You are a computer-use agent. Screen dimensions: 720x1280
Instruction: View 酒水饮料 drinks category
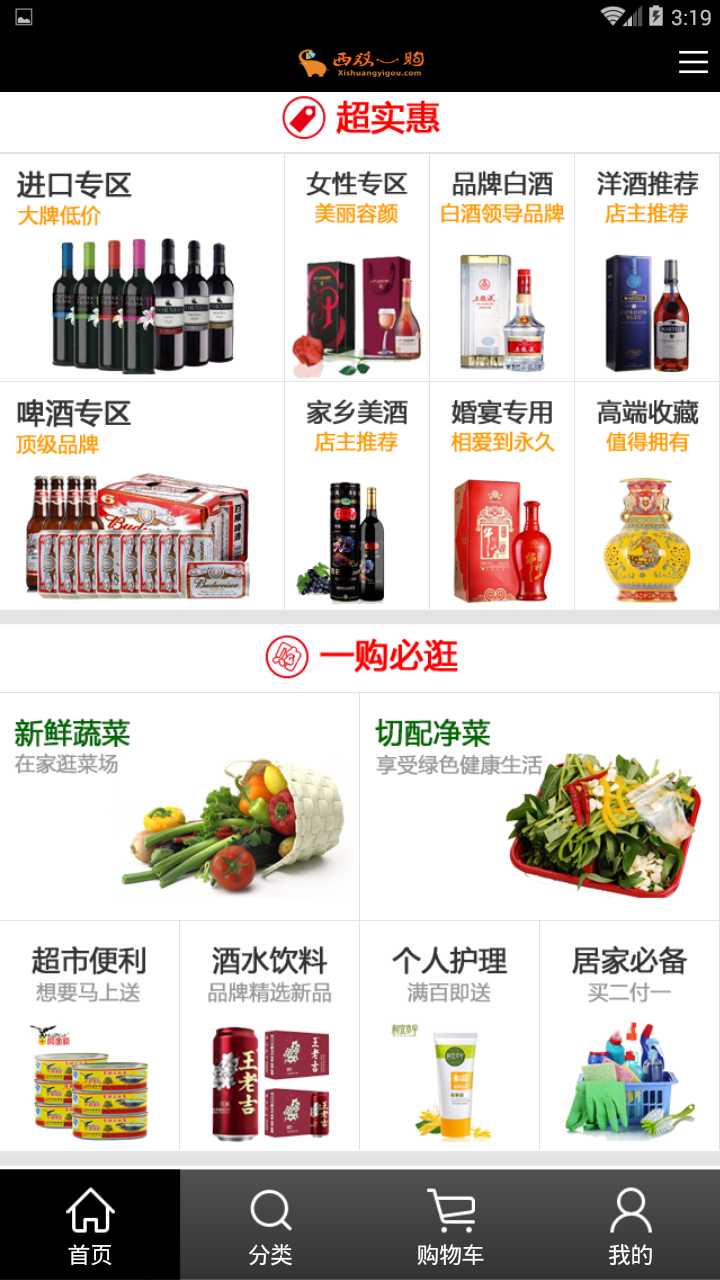[x=270, y=1036]
